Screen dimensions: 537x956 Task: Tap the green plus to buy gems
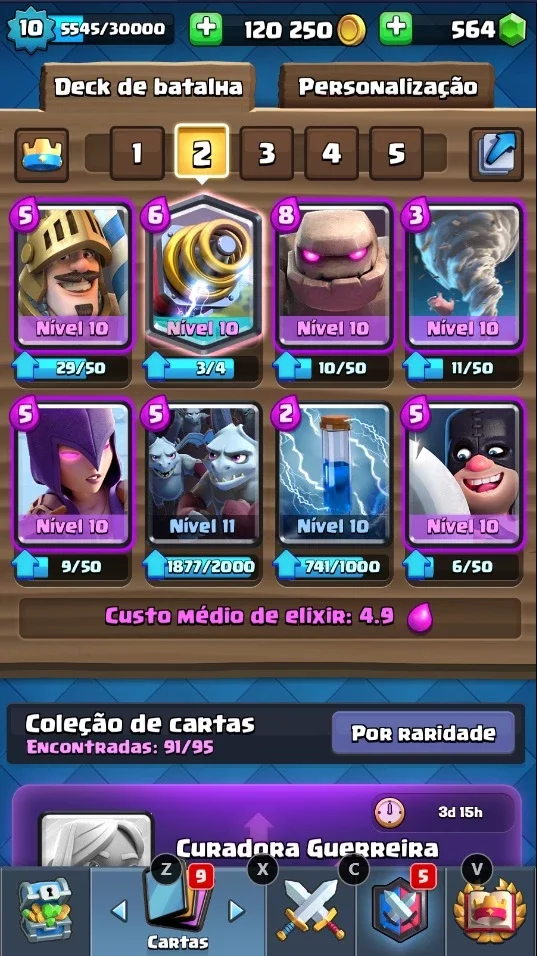pos(396,29)
